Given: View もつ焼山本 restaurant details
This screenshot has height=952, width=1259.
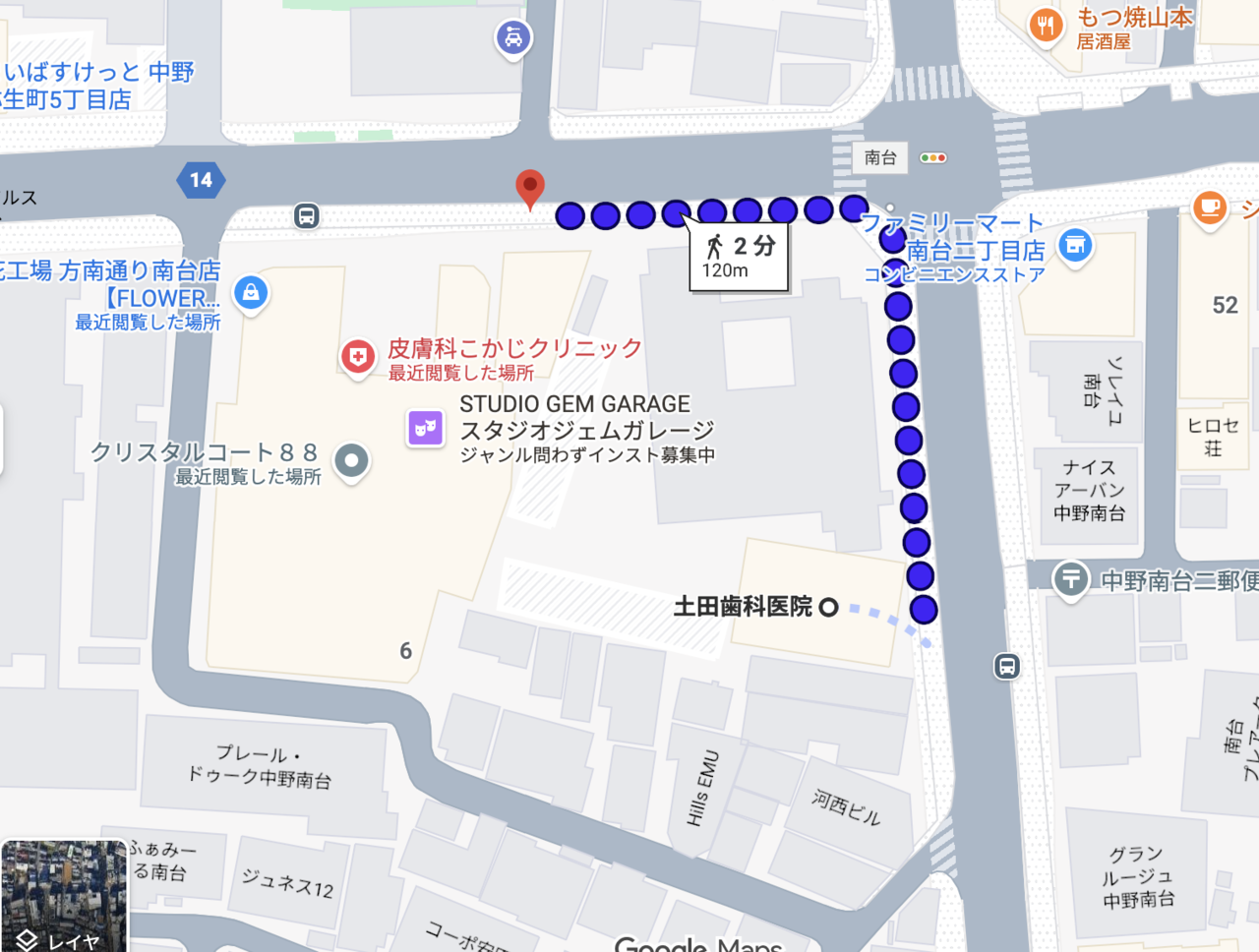Looking at the screenshot, I should (1046, 26).
